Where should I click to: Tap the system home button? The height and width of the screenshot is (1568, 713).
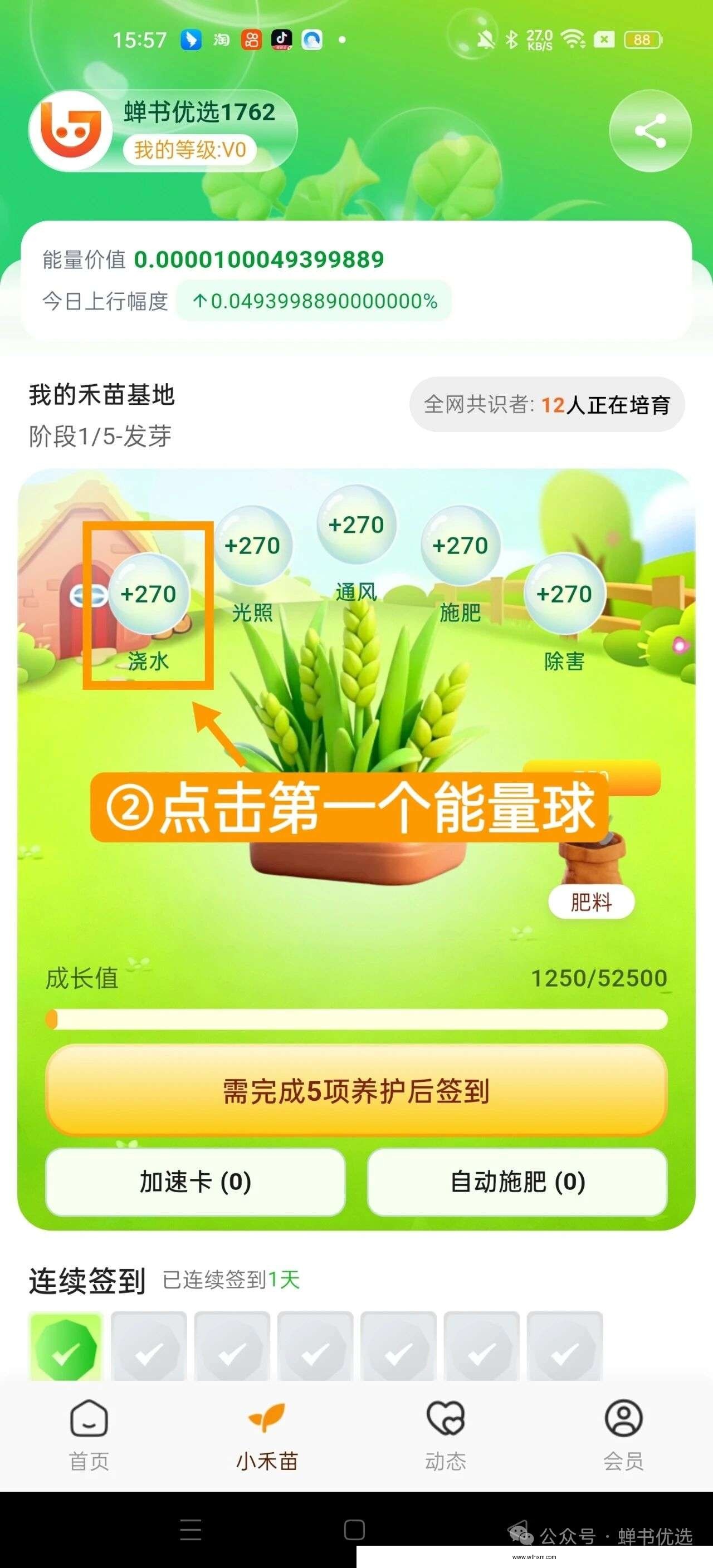click(354, 1530)
